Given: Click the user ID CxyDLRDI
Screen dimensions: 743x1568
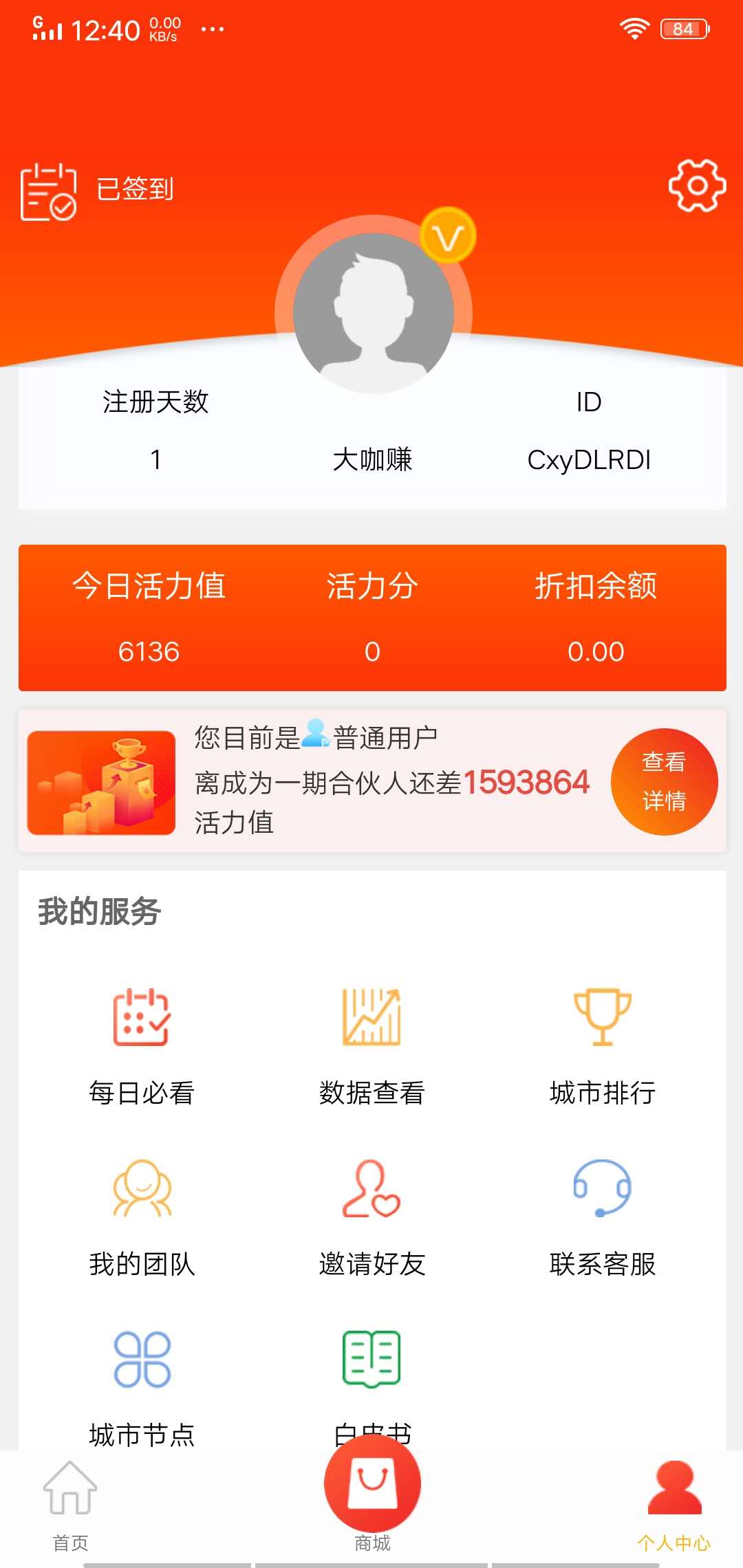Looking at the screenshot, I should tap(590, 460).
